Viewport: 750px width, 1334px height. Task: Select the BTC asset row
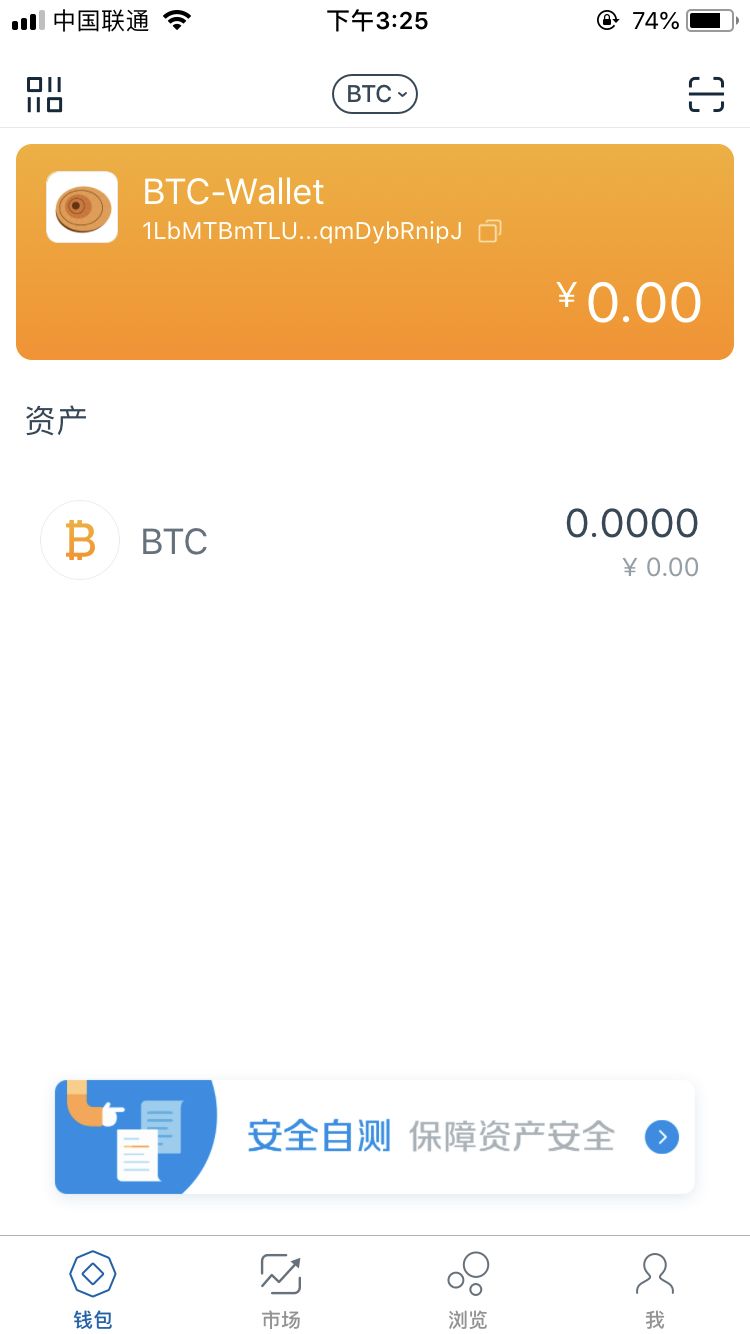374,540
